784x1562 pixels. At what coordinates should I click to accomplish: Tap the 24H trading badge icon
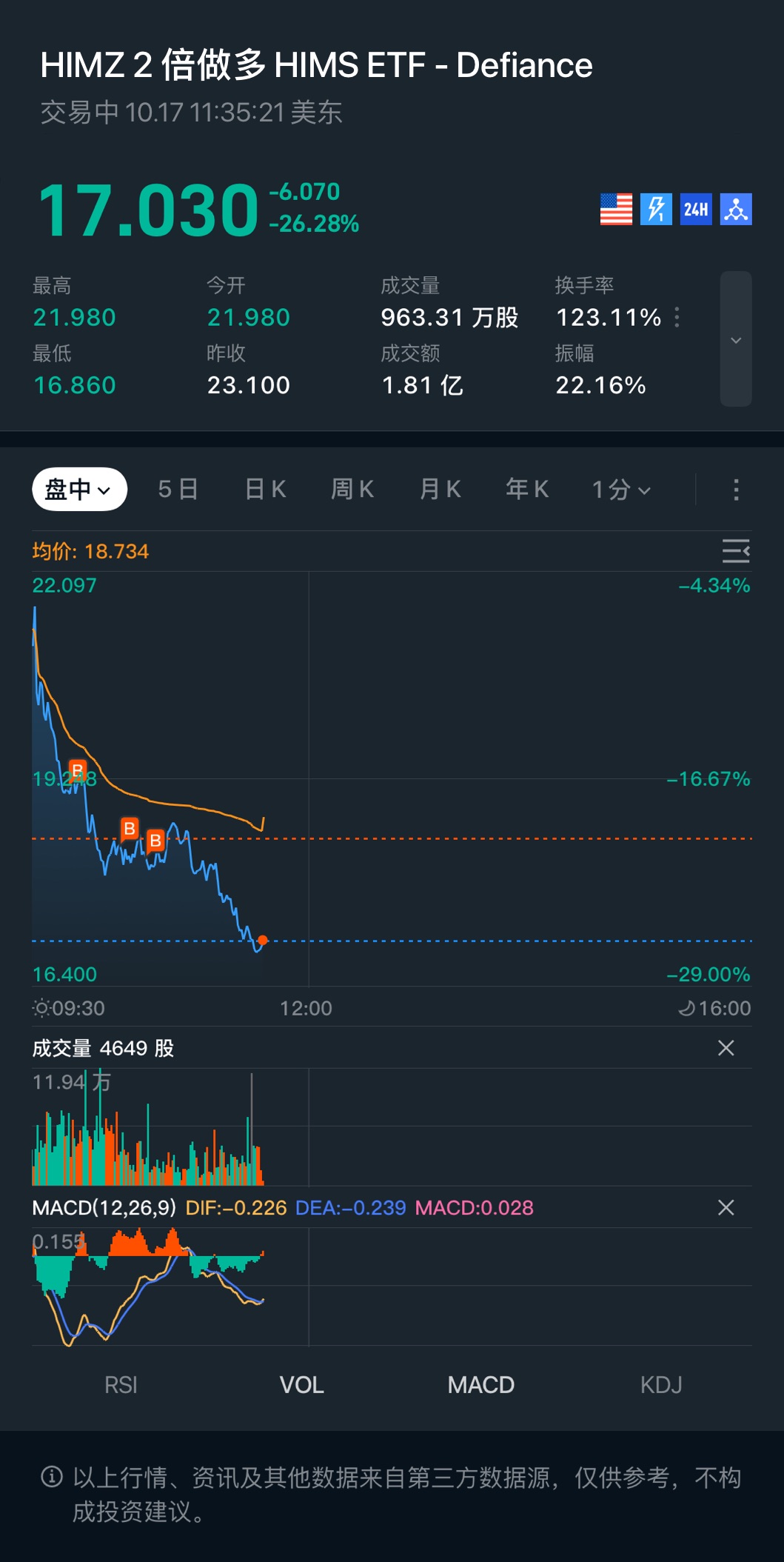[696, 210]
